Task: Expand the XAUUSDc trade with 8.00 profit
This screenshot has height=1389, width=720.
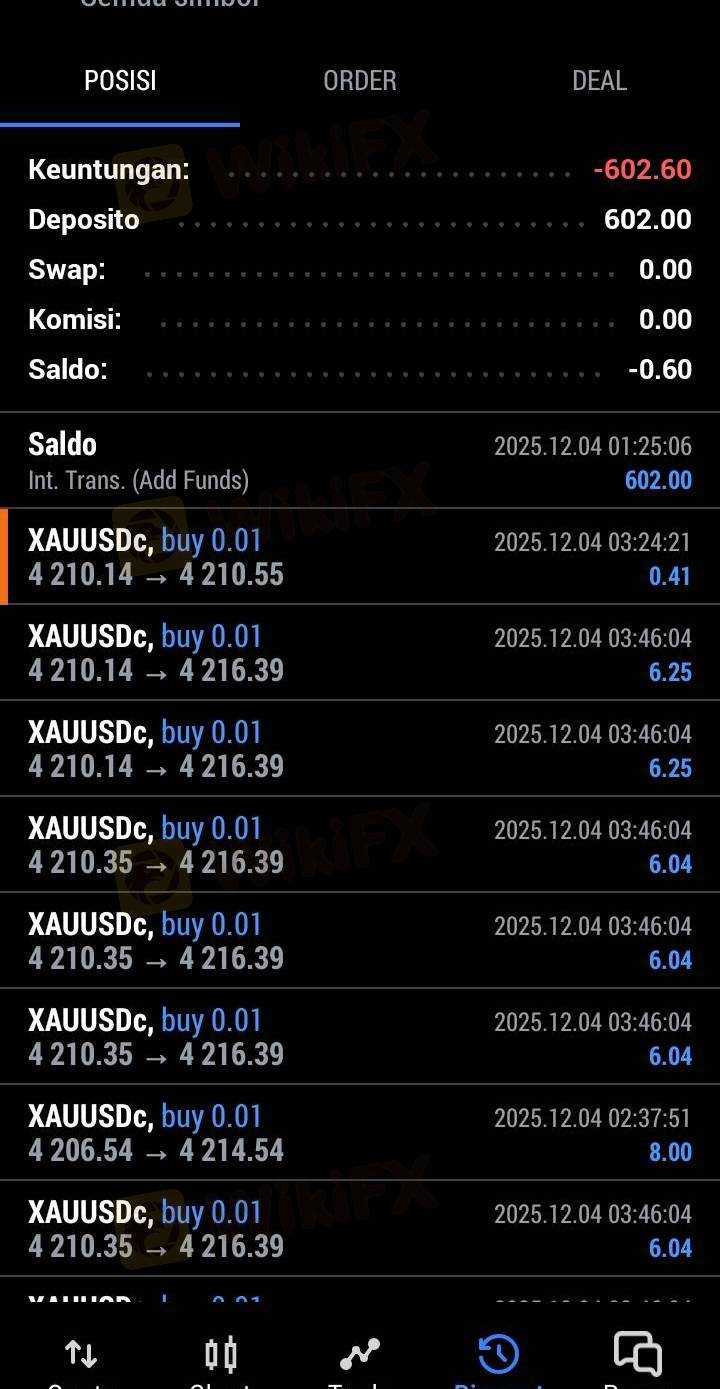Action: [360, 1133]
